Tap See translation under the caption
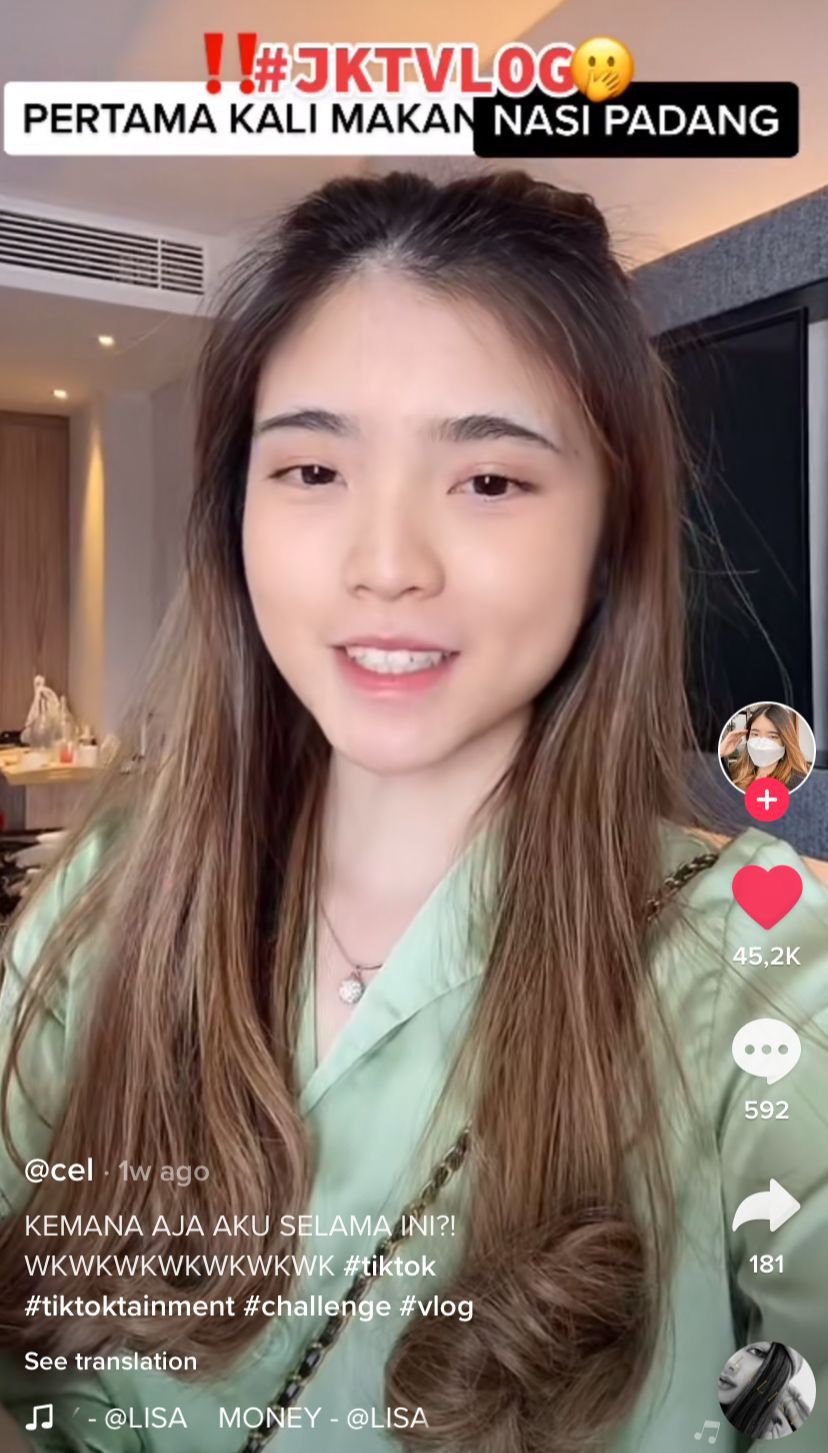The width and height of the screenshot is (828, 1453). 110,1361
